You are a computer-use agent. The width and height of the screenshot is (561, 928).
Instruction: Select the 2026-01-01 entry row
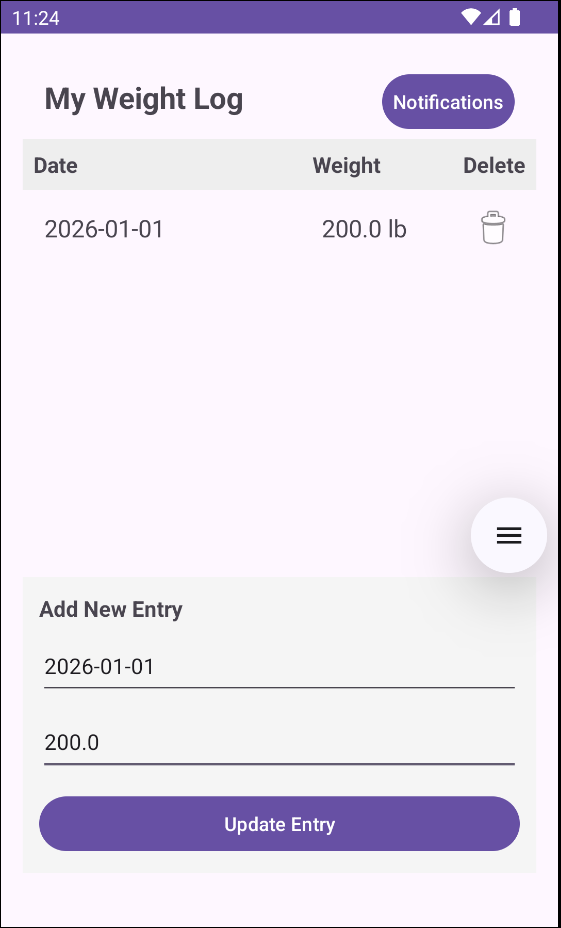coord(279,228)
